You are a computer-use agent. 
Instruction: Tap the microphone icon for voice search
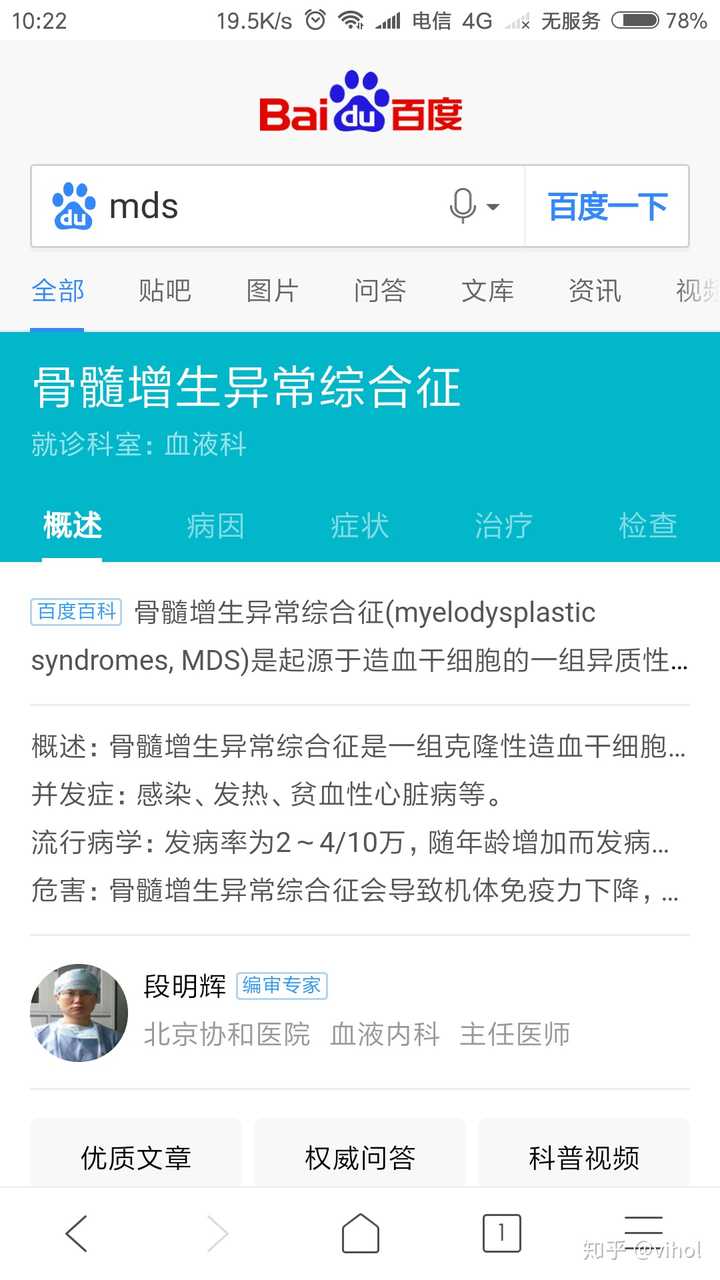(461, 206)
